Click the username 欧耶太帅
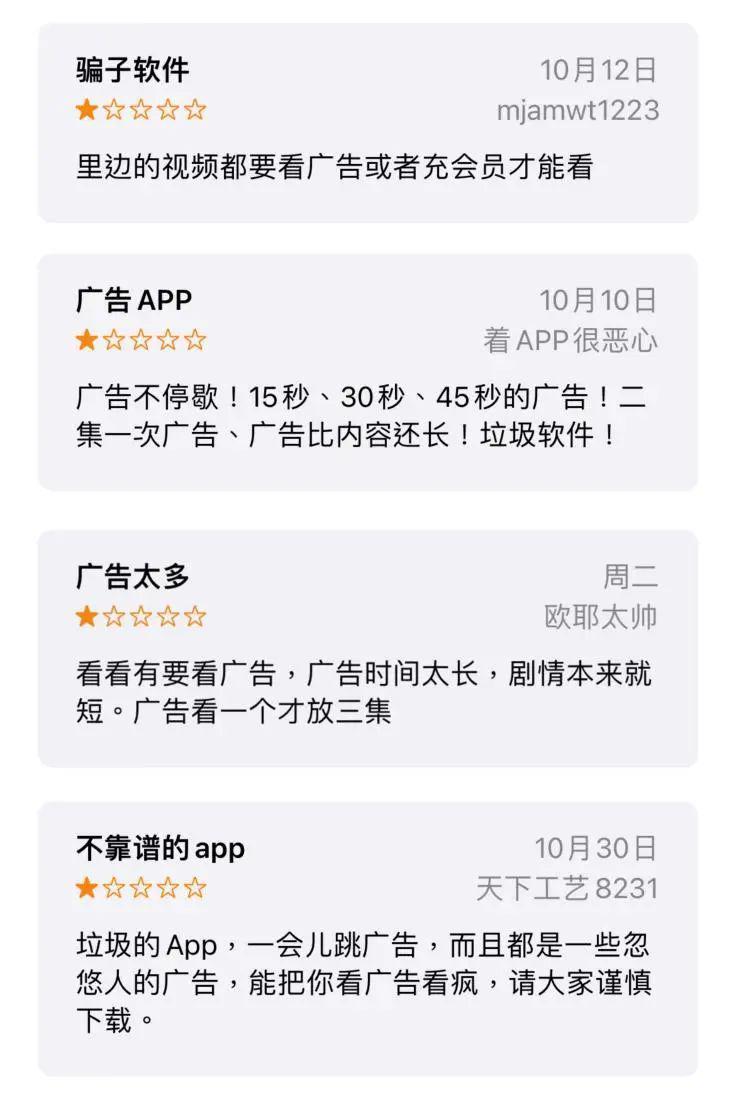This screenshot has width=735, height=1103. pyautogui.click(x=600, y=617)
